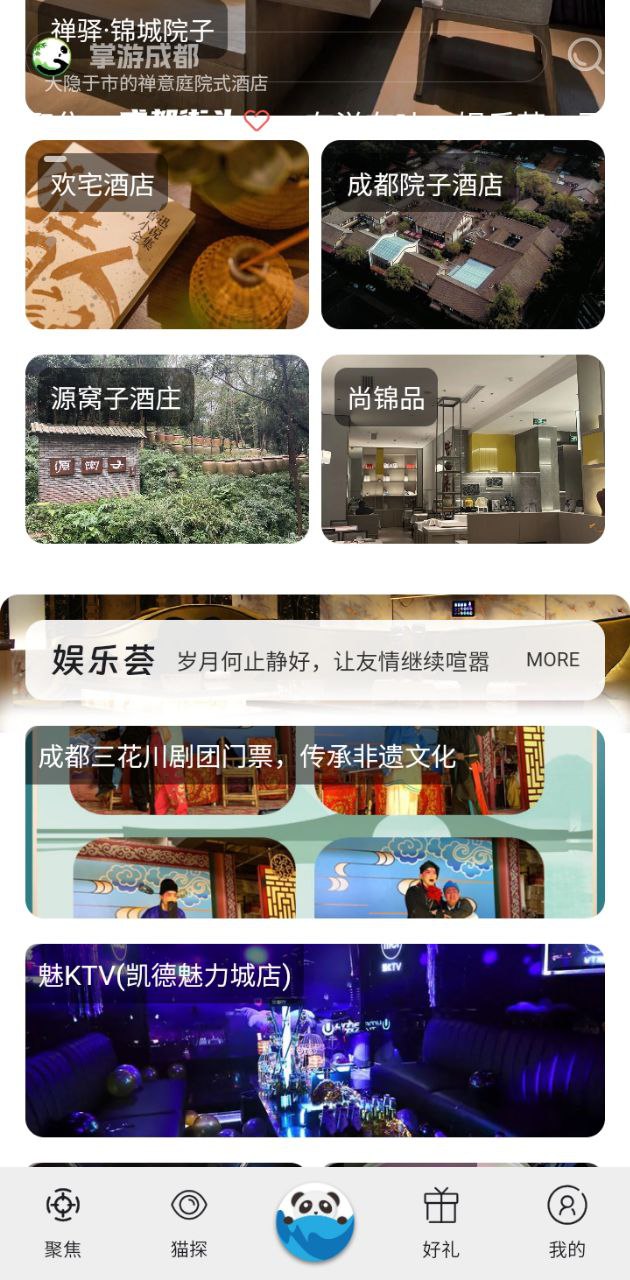View the 成都院子酒店 card
The width and height of the screenshot is (630, 1280).
[x=463, y=235]
